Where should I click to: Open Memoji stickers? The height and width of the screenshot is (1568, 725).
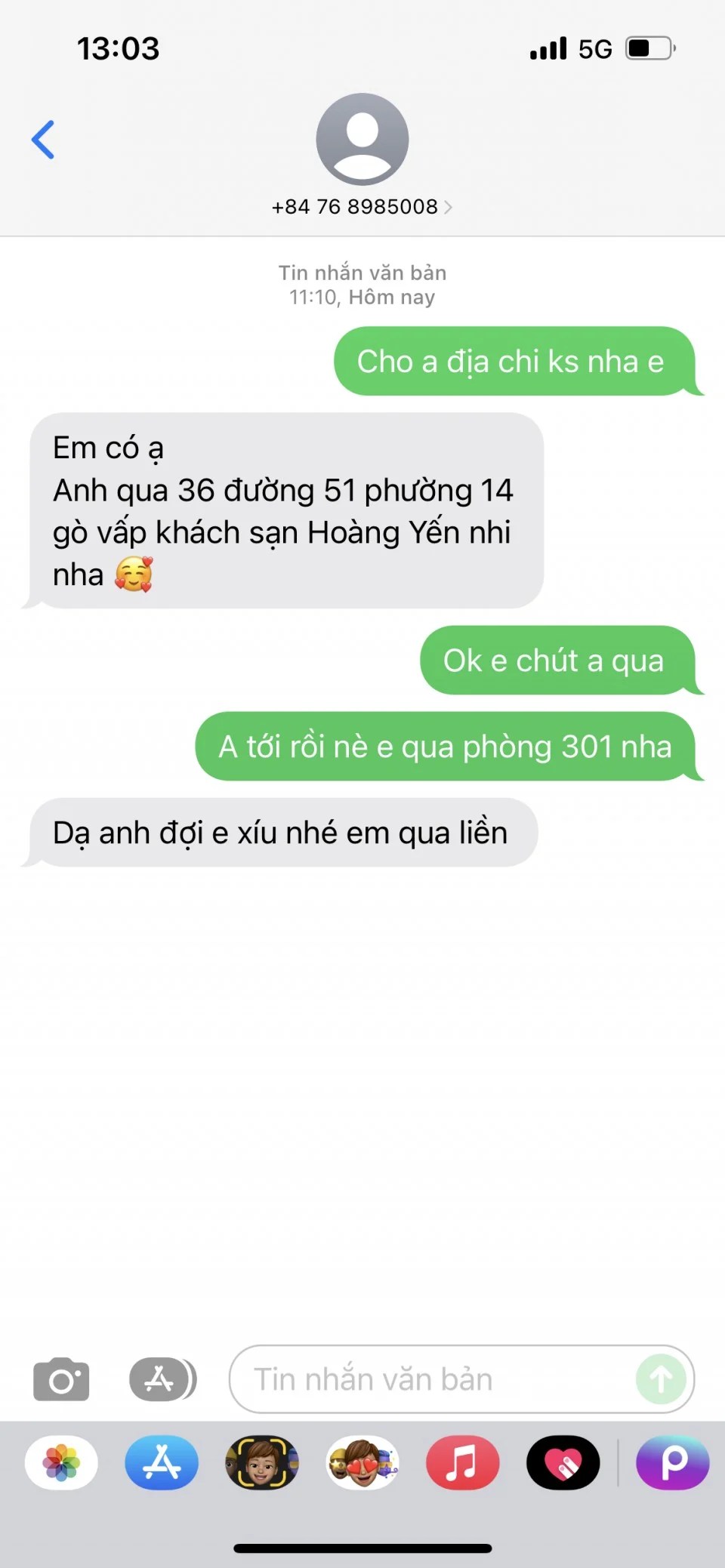[x=362, y=1462]
